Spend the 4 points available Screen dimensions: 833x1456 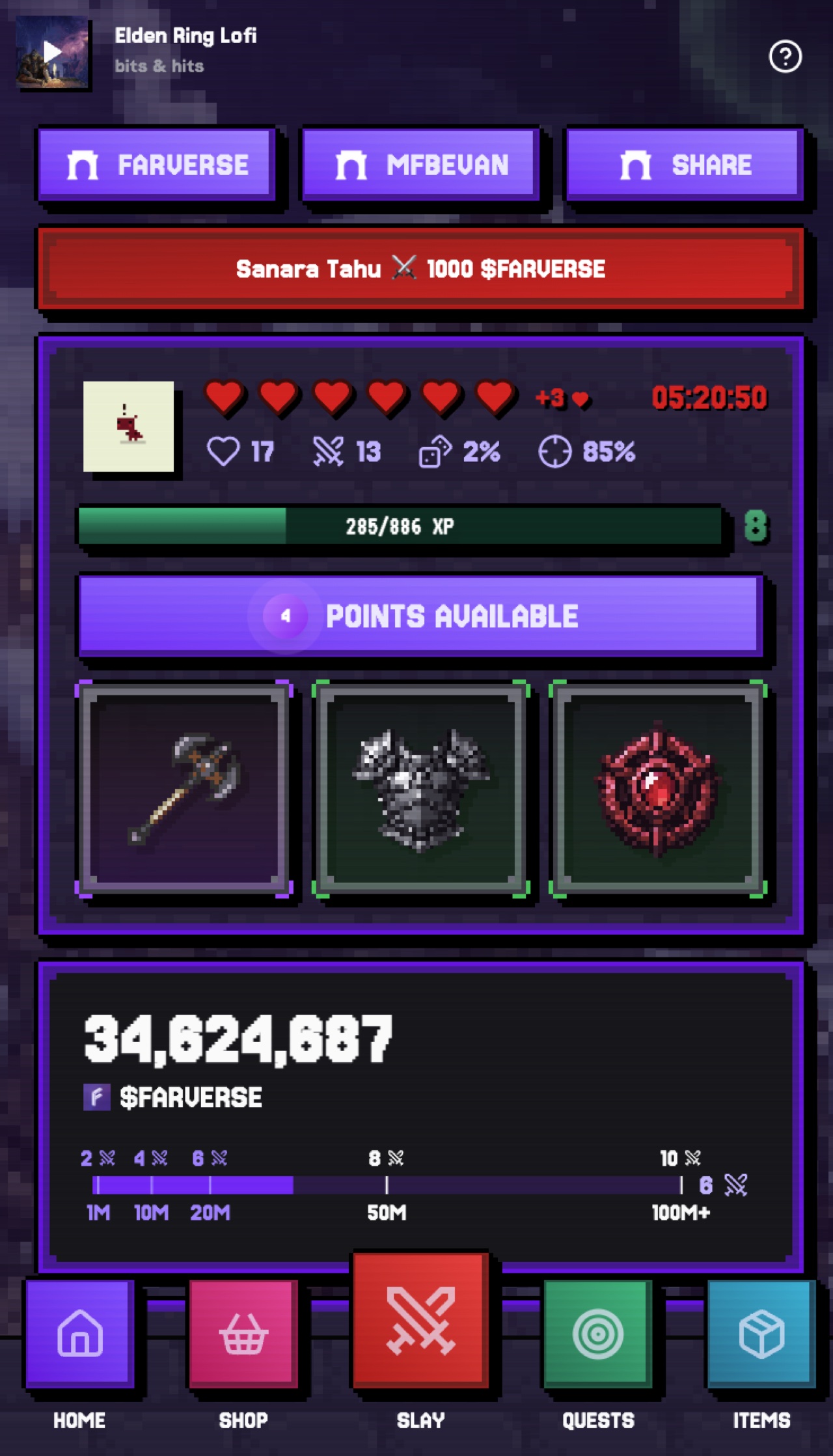(x=421, y=615)
